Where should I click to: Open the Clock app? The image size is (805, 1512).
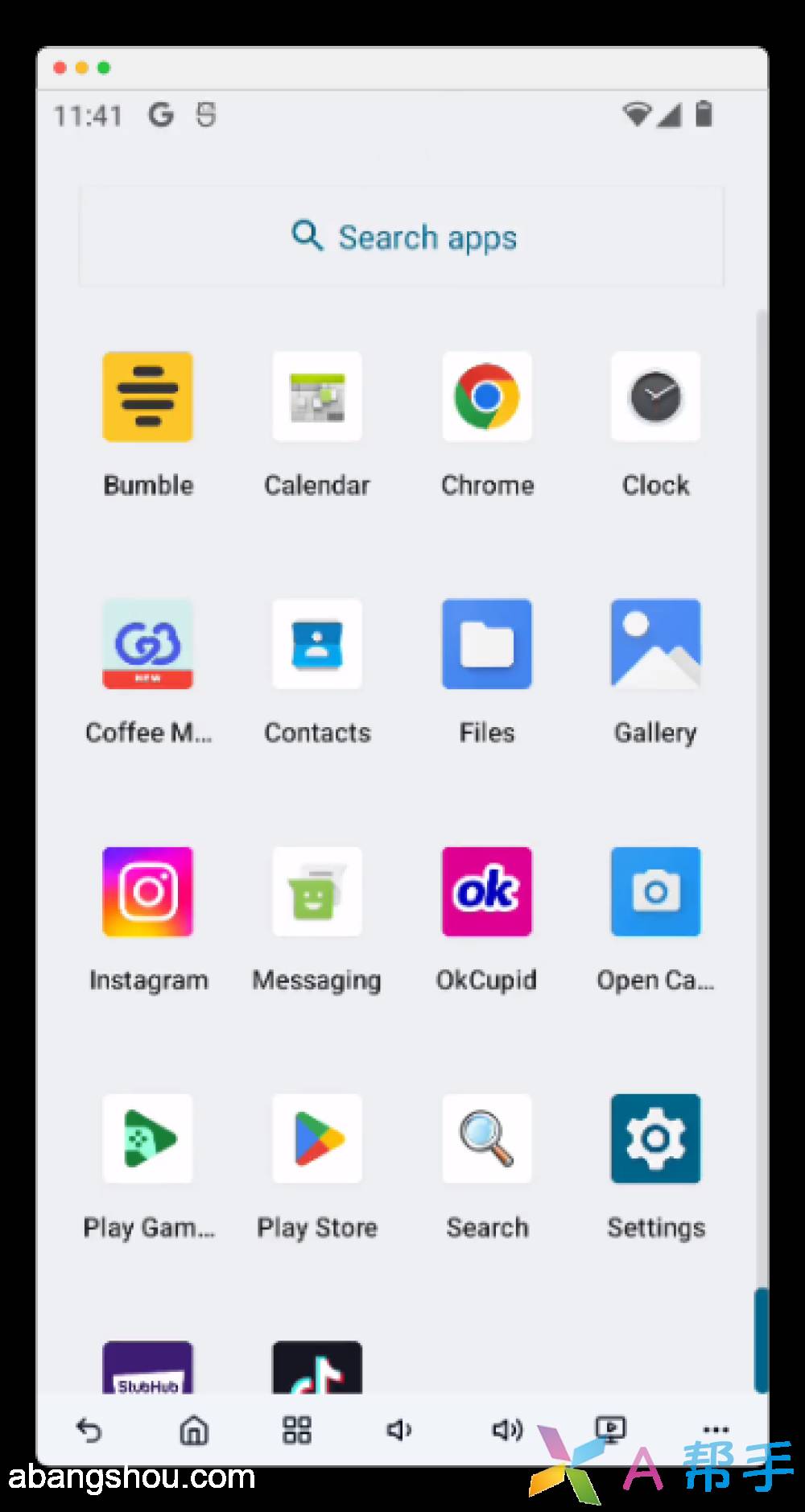tap(655, 397)
